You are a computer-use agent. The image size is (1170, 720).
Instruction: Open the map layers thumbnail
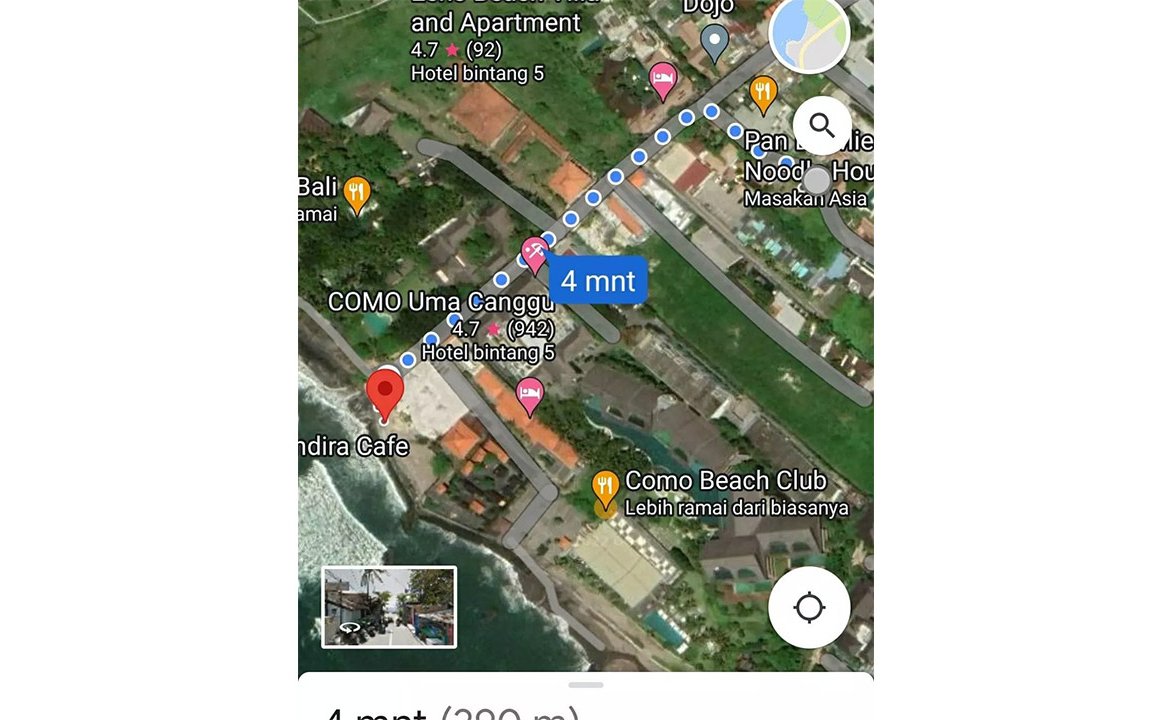pyautogui.click(x=809, y=34)
